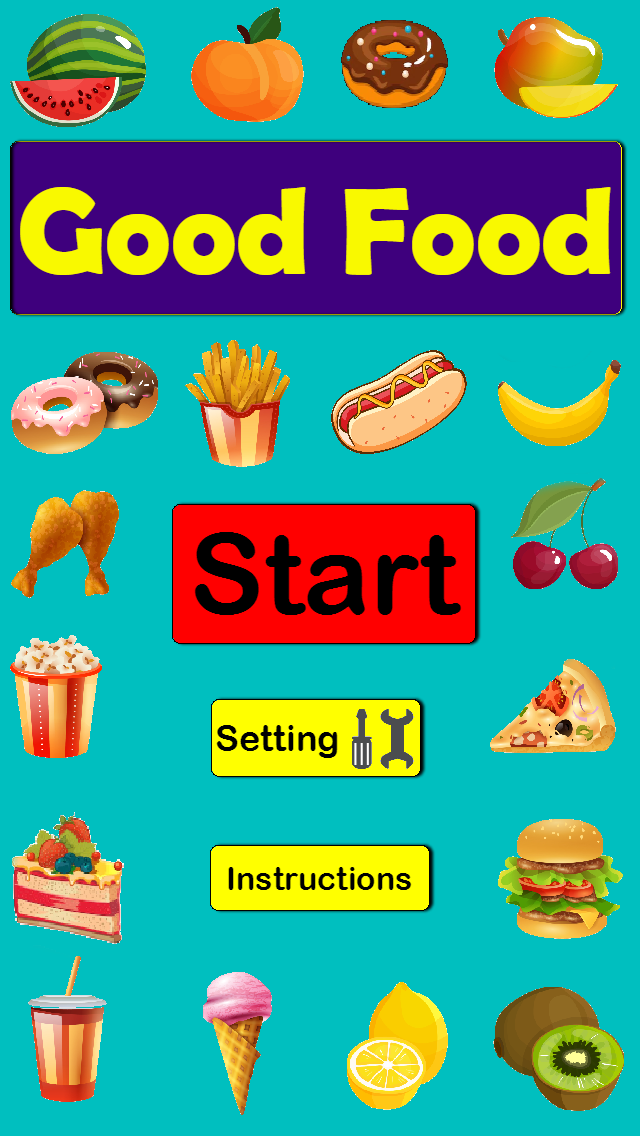View the game Instructions
The width and height of the screenshot is (640, 1136).
pyautogui.click(x=320, y=878)
